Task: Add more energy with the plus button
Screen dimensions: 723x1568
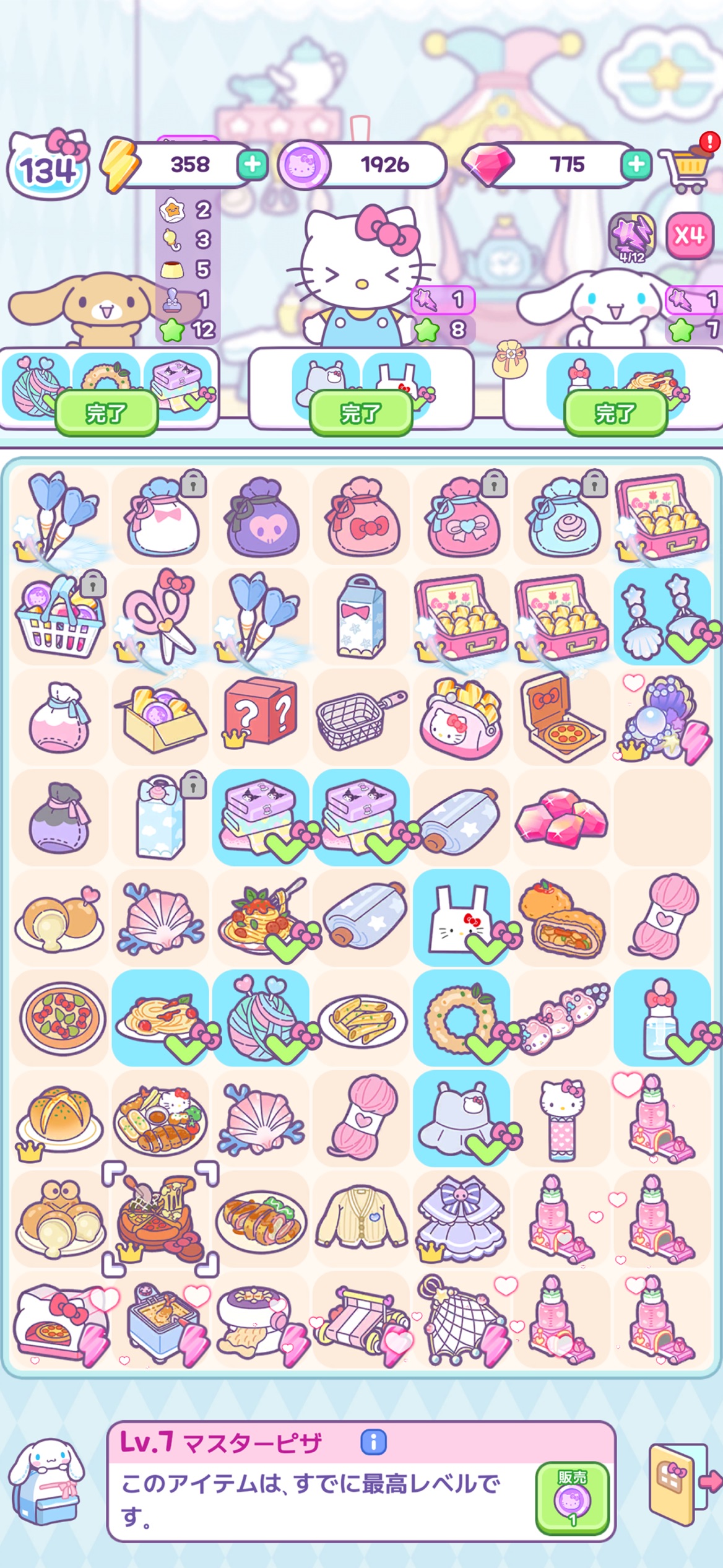Action: point(252,165)
